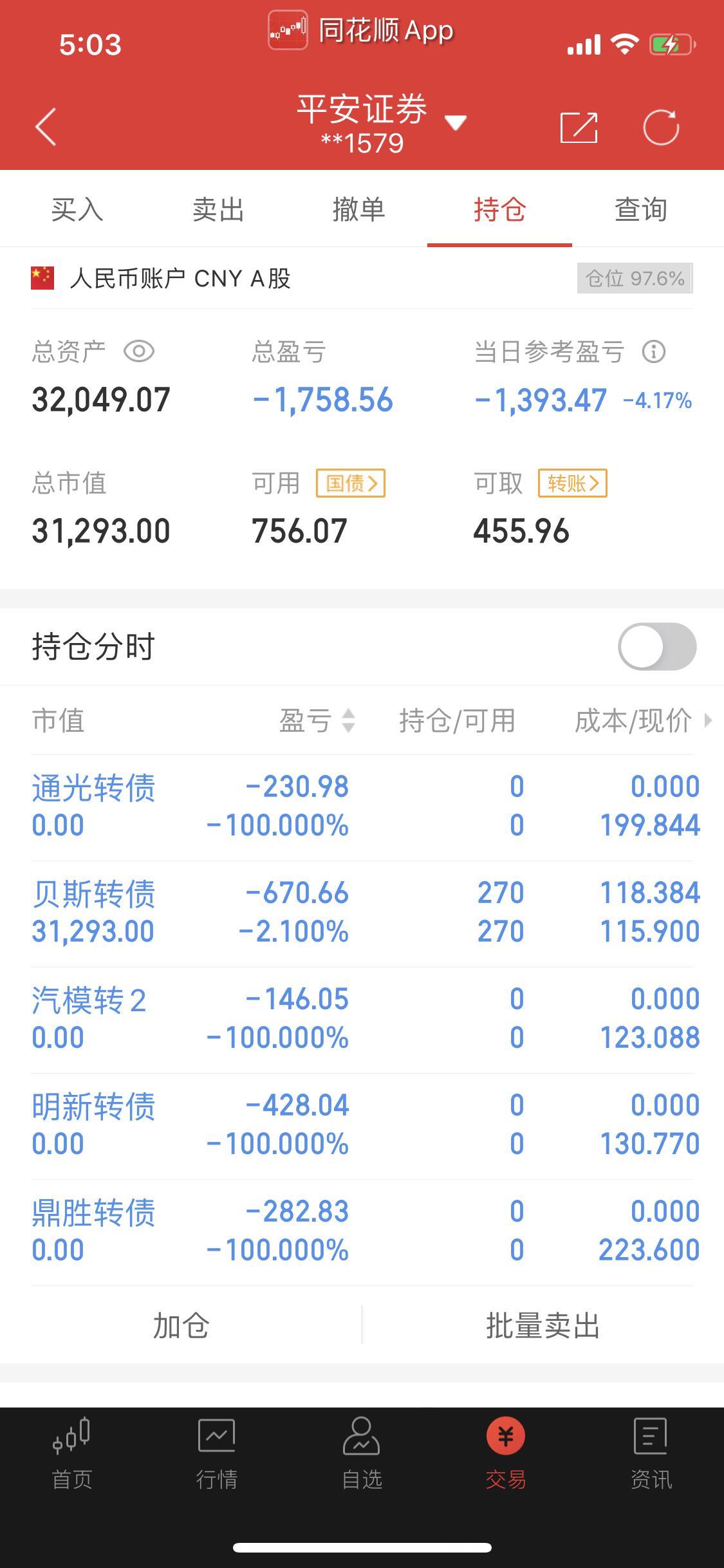Switch to the 卖出 tab
The image size is (724, 1568).
[218, 210]
